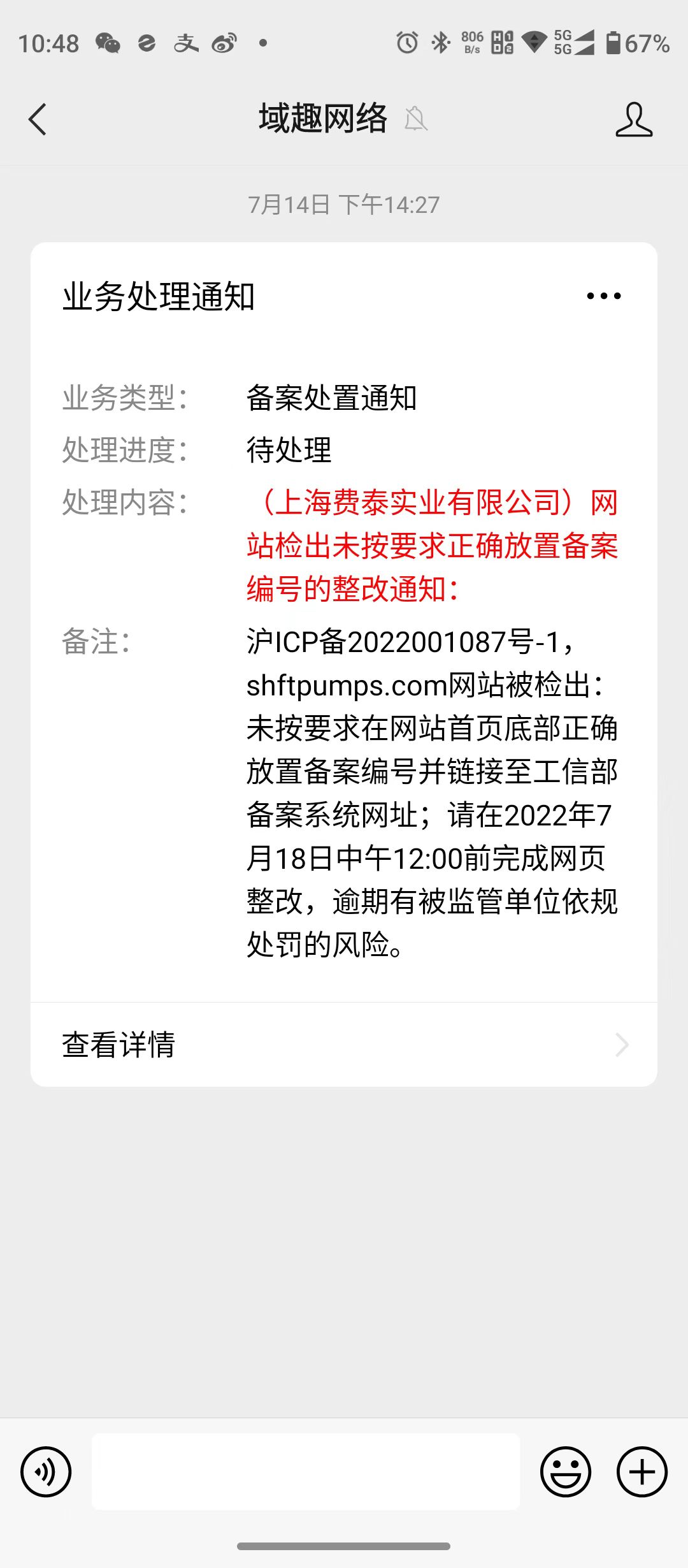Switch to voice input mode
Screen dimensions: 688x1568
pos(46,1472)
